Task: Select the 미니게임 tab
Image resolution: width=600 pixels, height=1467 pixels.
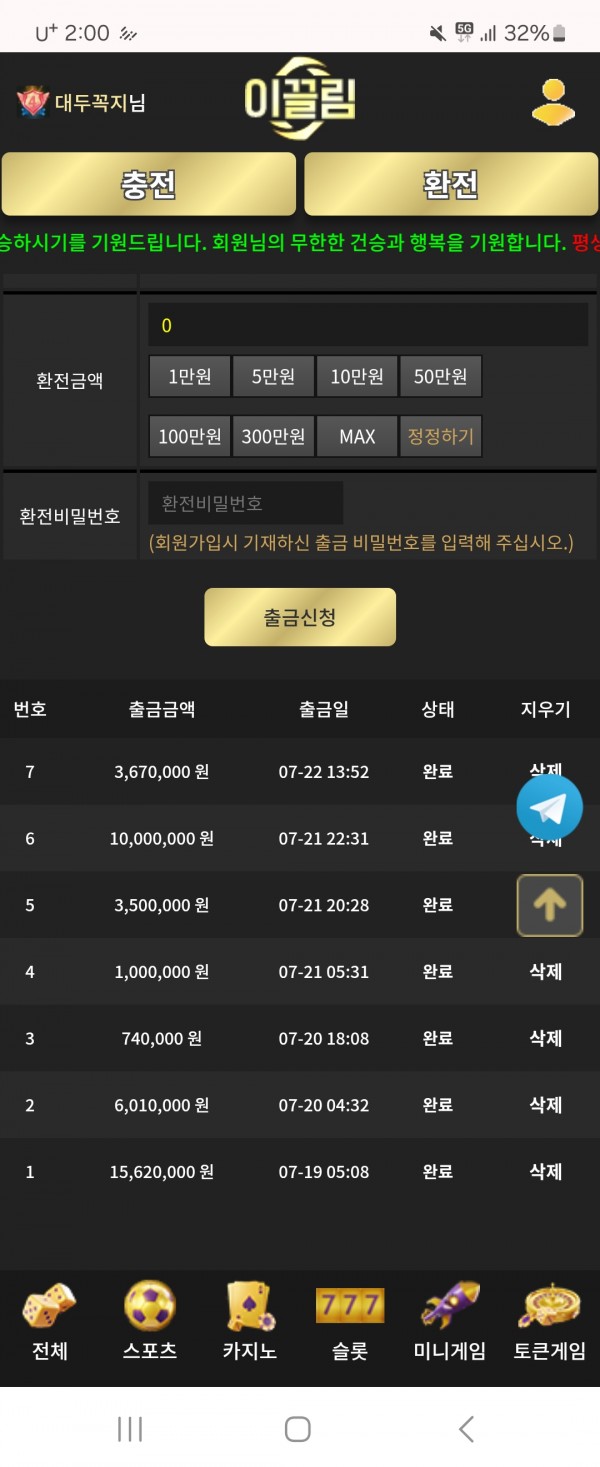Action: [450, 1322]
